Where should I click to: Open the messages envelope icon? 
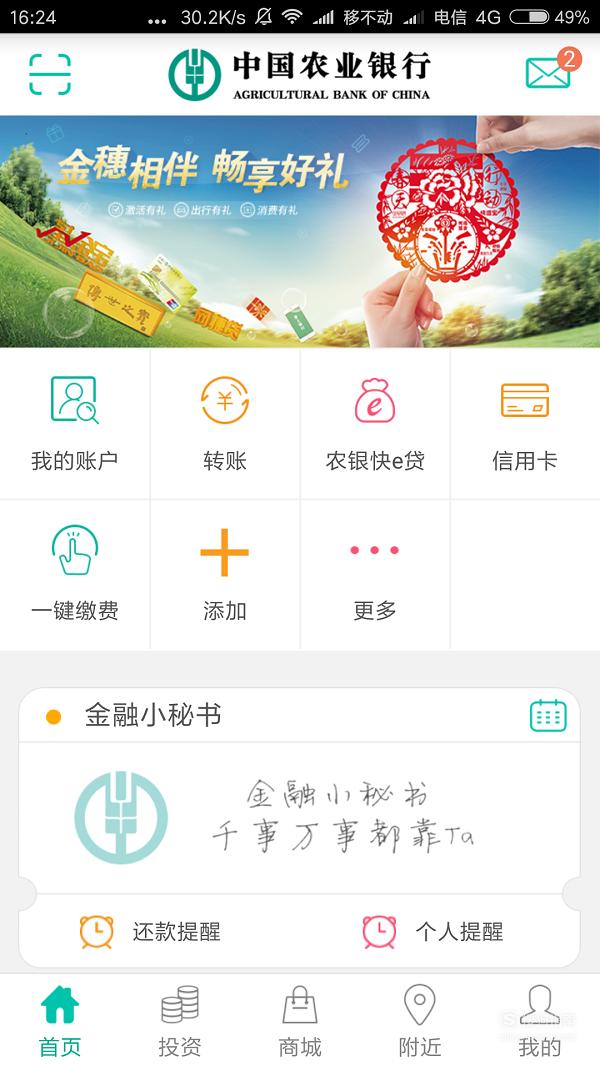coord(549,72)
